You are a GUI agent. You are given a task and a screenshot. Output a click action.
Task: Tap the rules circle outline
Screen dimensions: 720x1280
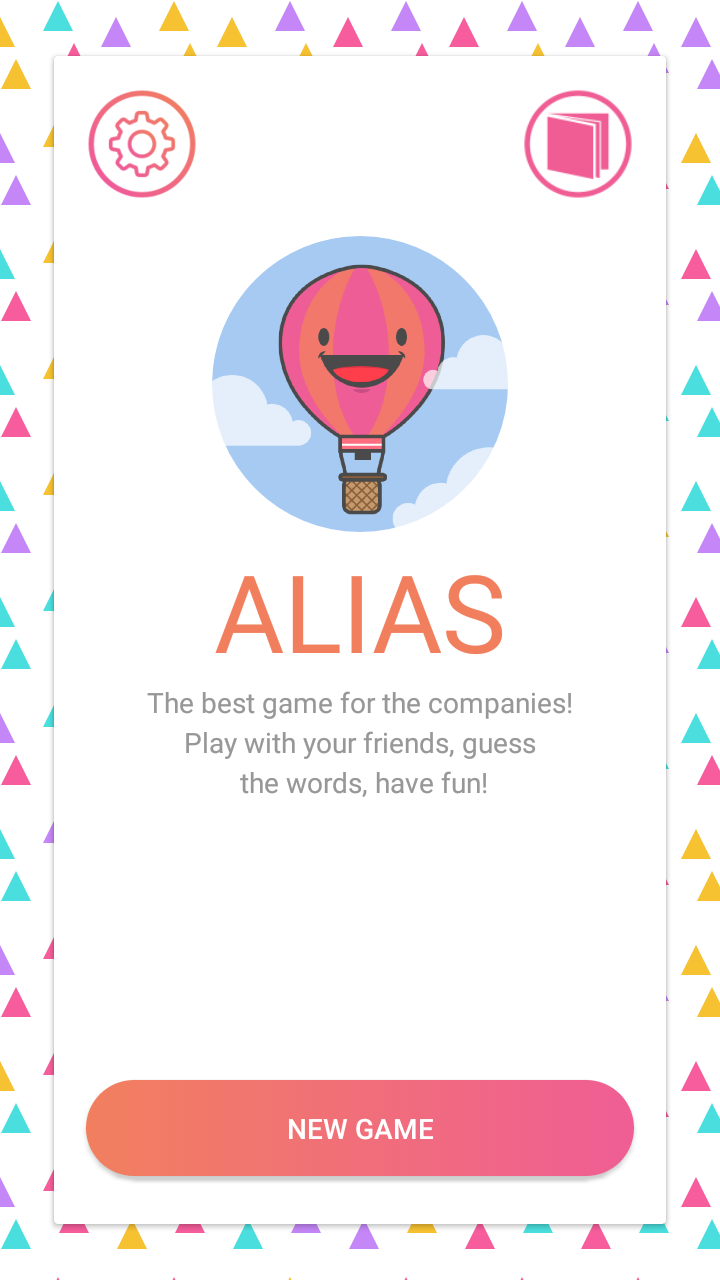[x=578, y=93]
